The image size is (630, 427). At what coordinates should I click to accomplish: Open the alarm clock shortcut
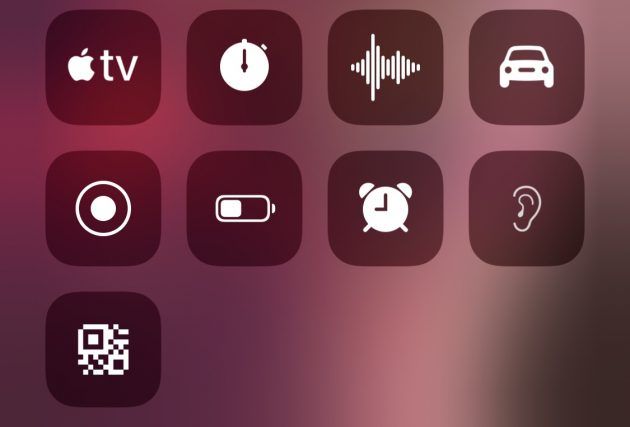click(385, 208)
